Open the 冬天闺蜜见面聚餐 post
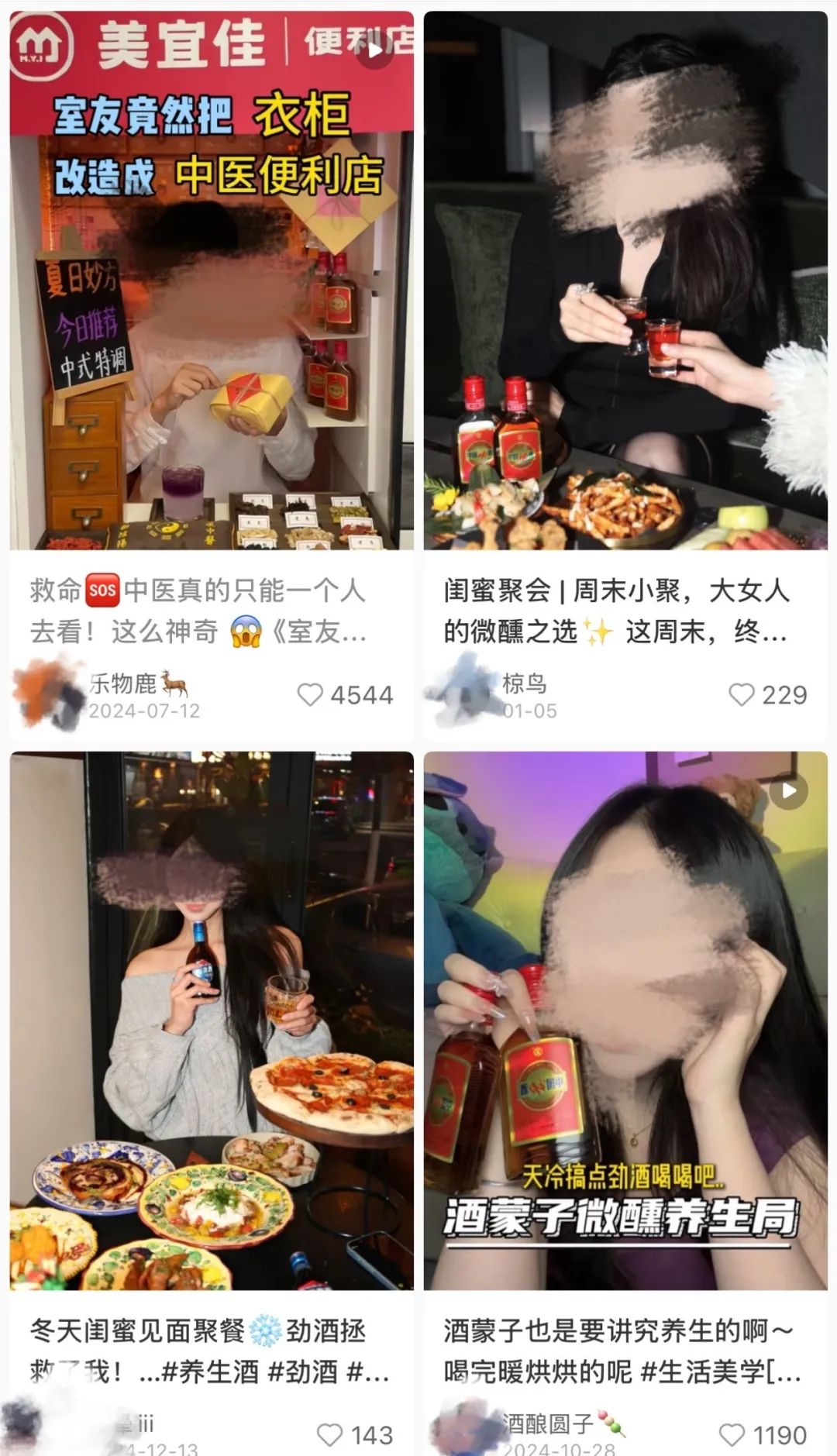Viewport: 837px width, 1456px height. (x=212, y=1021)
